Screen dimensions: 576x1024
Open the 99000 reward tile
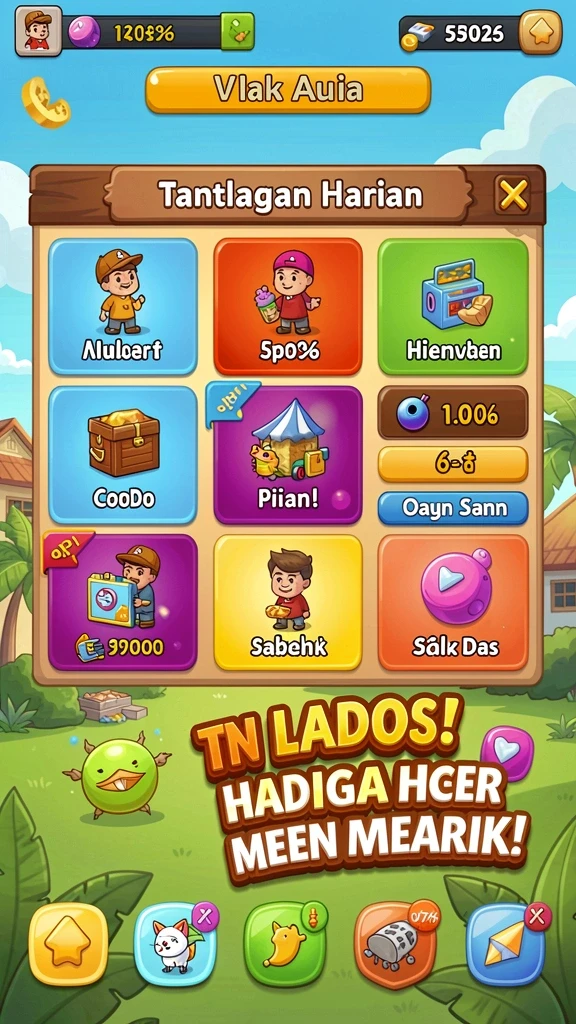[123, 603]
